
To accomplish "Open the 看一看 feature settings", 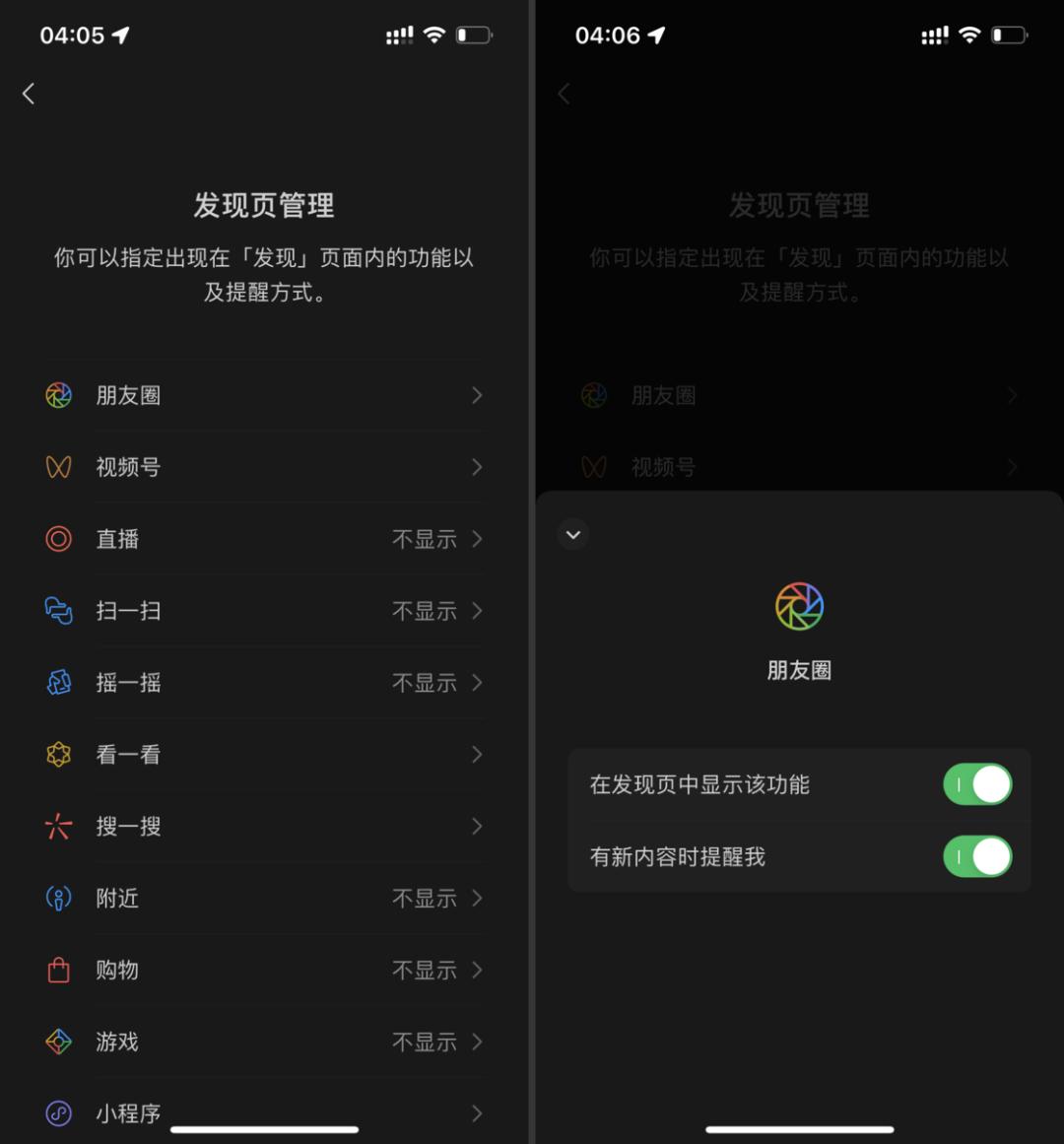I will tap(264, 755).
